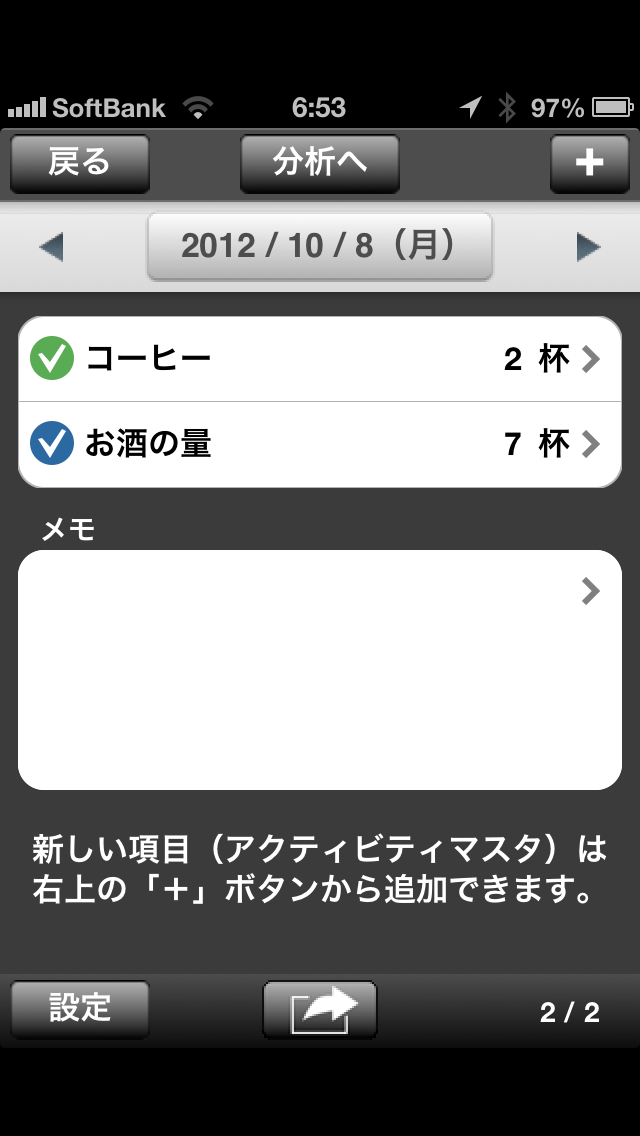The height and width of the screenshot is (1136, 640).
Task: Add a new item with the plus button
Action: (589, 163)
